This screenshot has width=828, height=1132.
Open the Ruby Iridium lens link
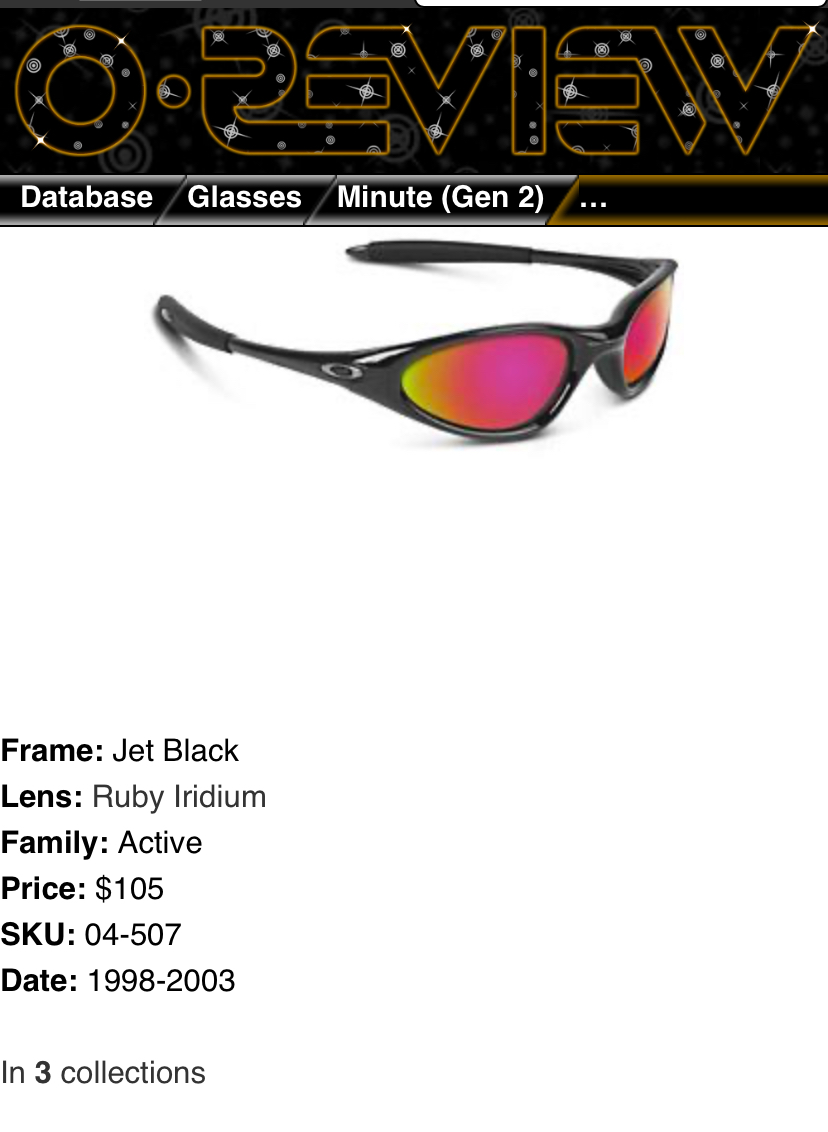(x=179, y=797)
